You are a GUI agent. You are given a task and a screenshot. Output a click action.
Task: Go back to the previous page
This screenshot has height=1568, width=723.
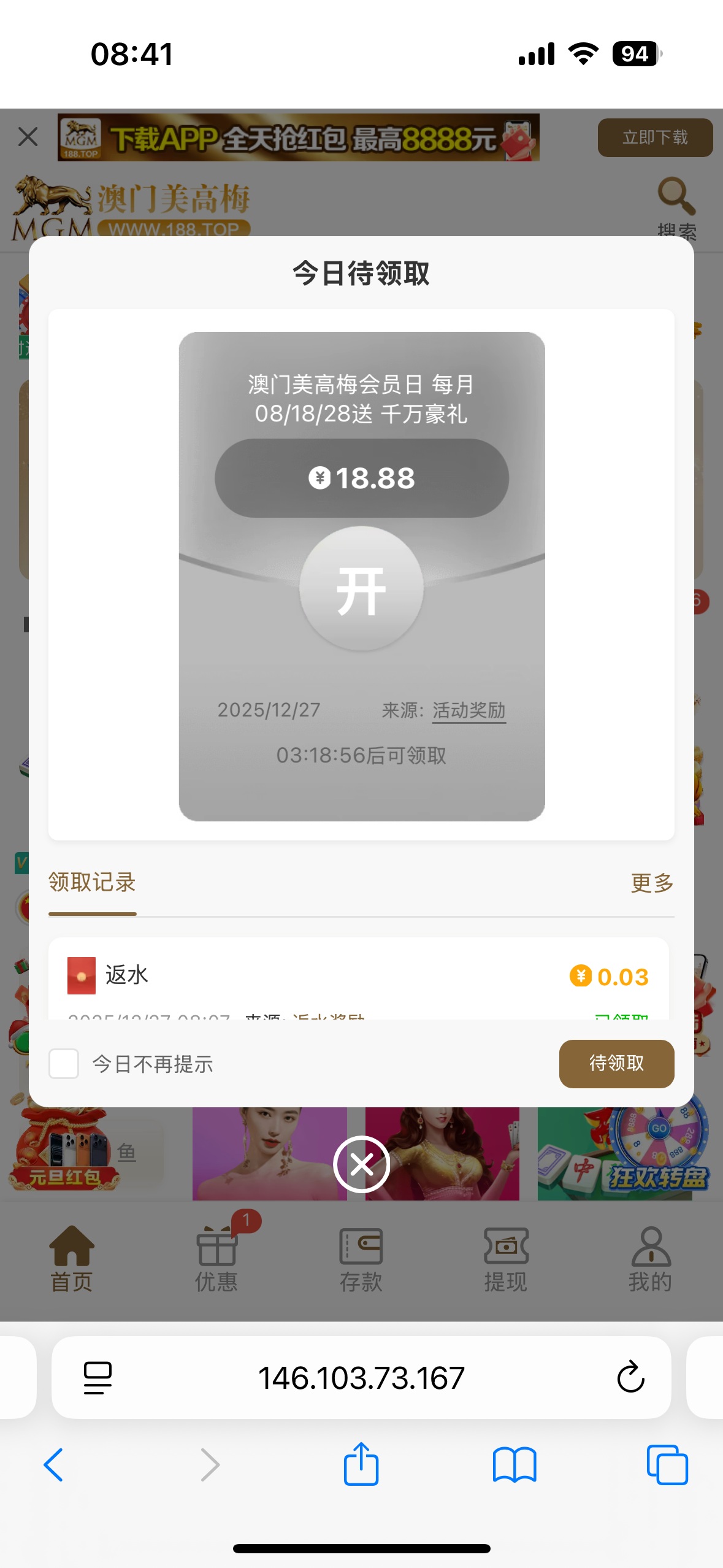(x=54, y=1464)
